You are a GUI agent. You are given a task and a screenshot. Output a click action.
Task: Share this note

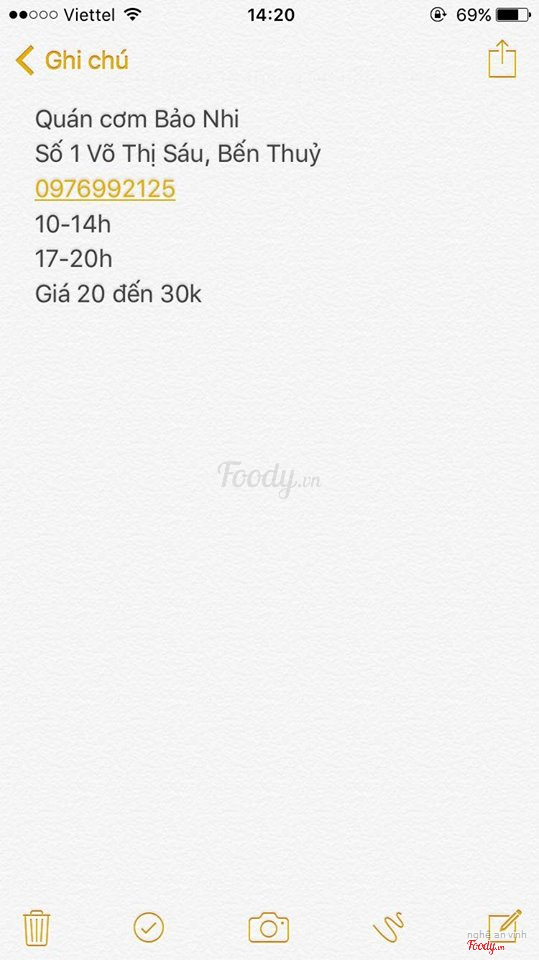tap(502, 59)
